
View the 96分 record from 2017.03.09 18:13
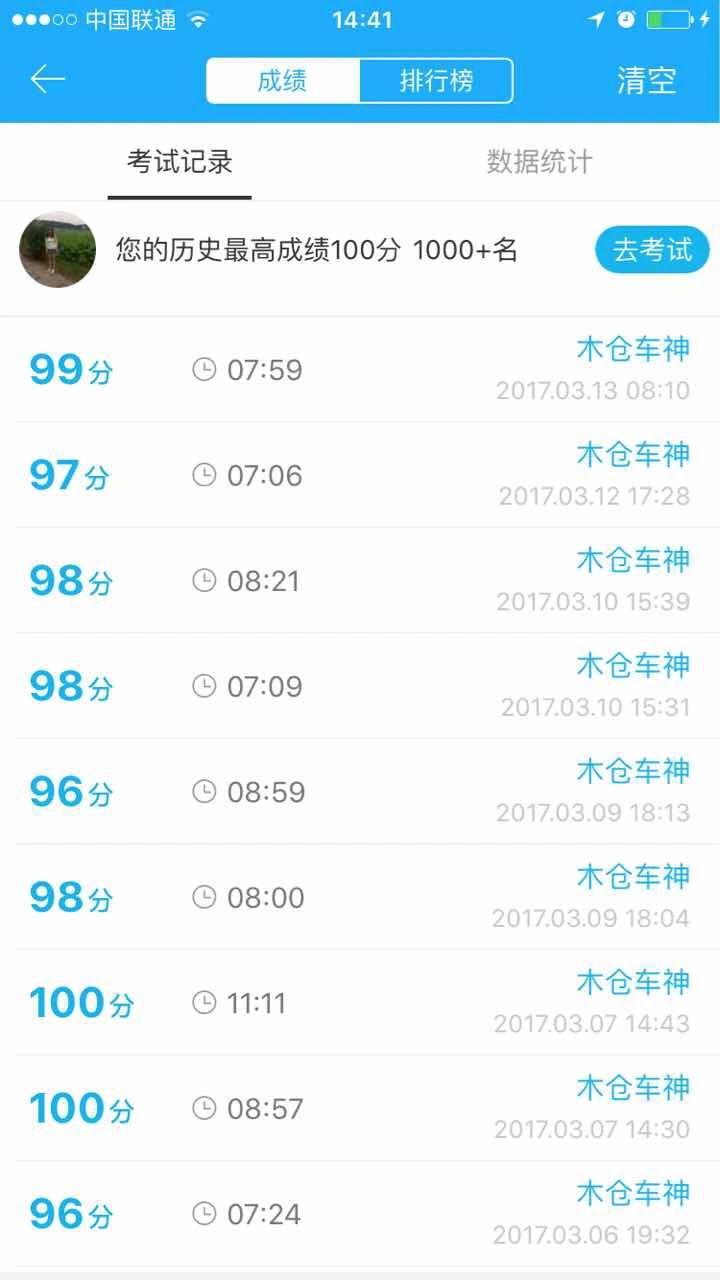click(360, 792)
